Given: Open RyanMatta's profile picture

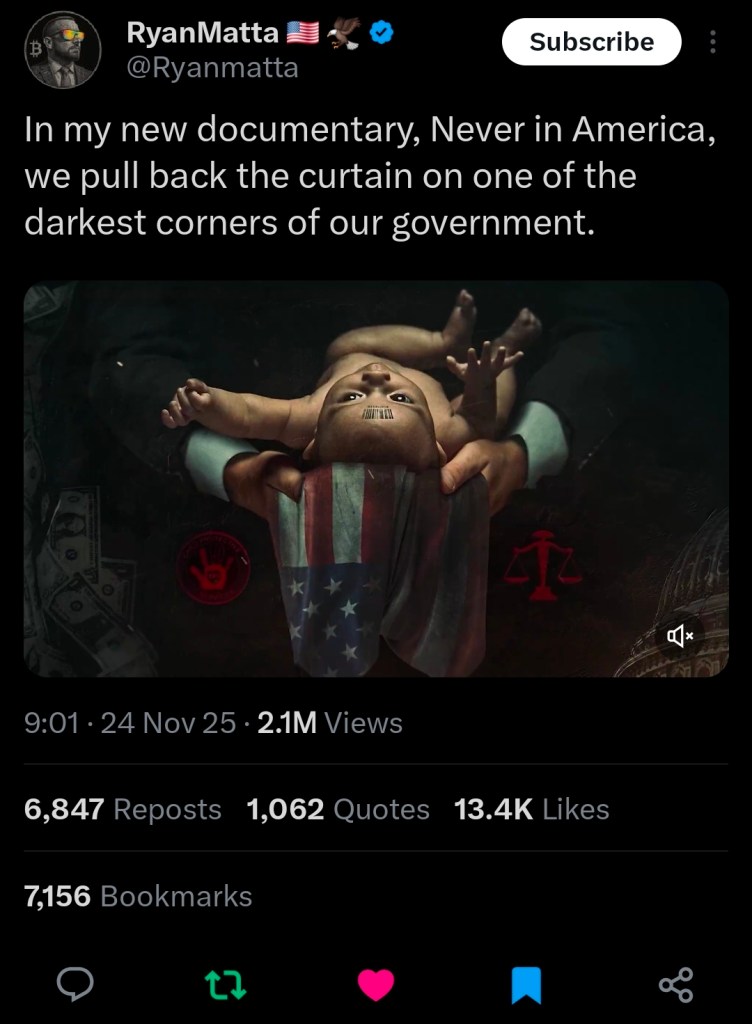Looking at the screenshot, I should (63, 50).
